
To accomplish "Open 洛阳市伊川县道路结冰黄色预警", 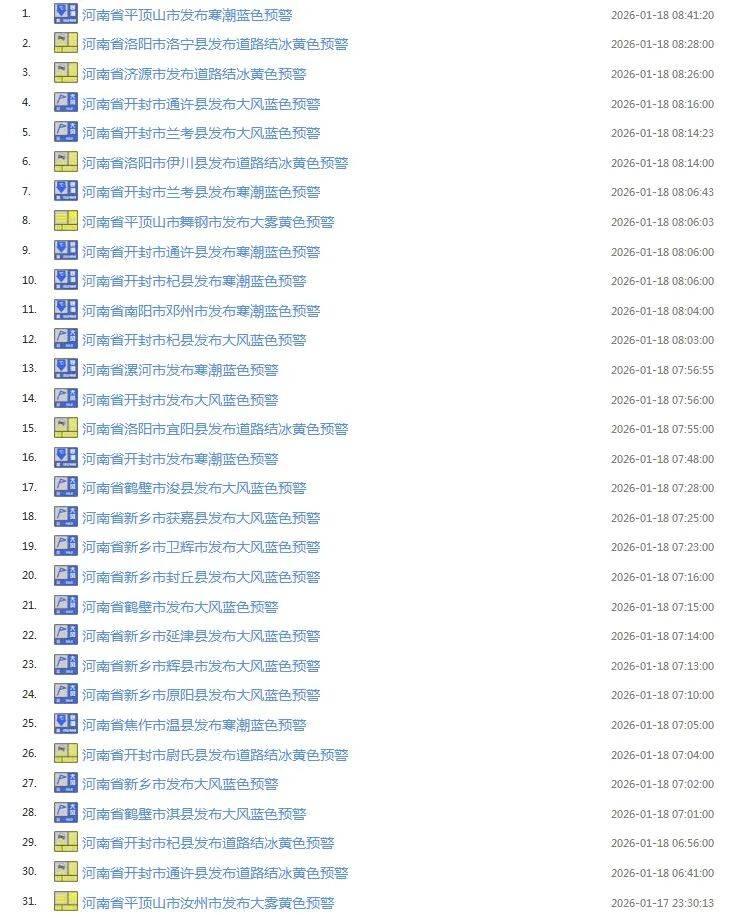I will pos(215,163).
